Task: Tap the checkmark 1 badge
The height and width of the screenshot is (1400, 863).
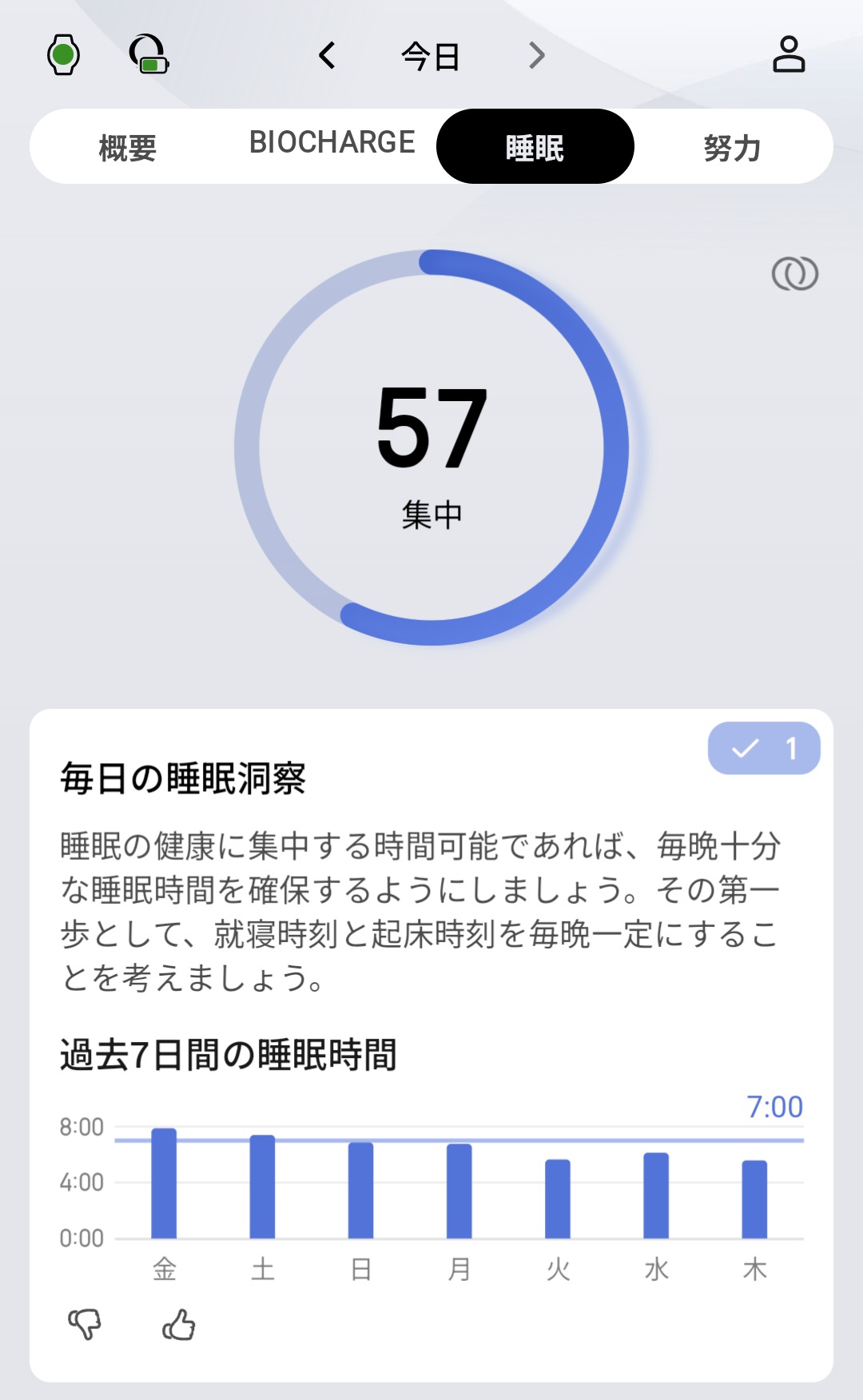Action: click(763, 748)
